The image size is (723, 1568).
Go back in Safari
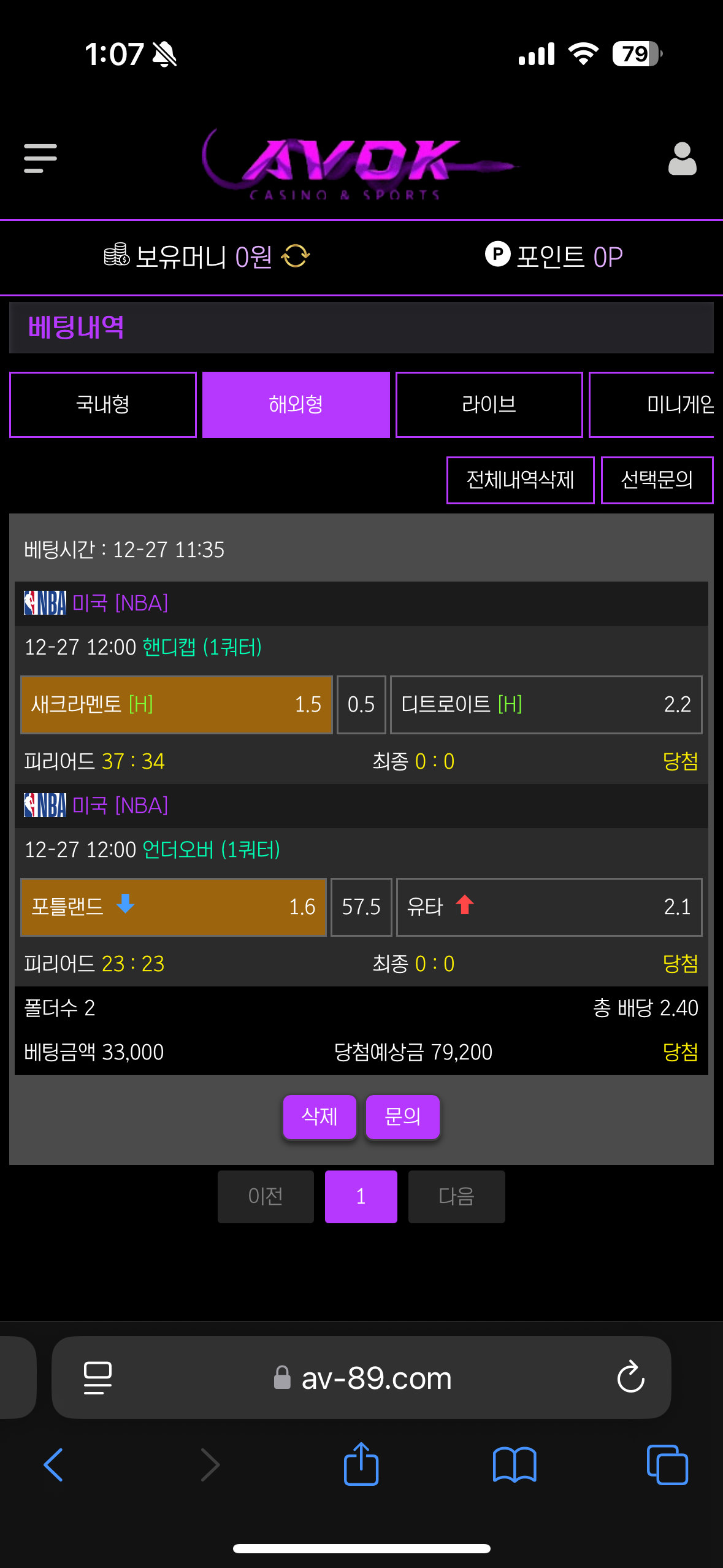[54, 1464]
